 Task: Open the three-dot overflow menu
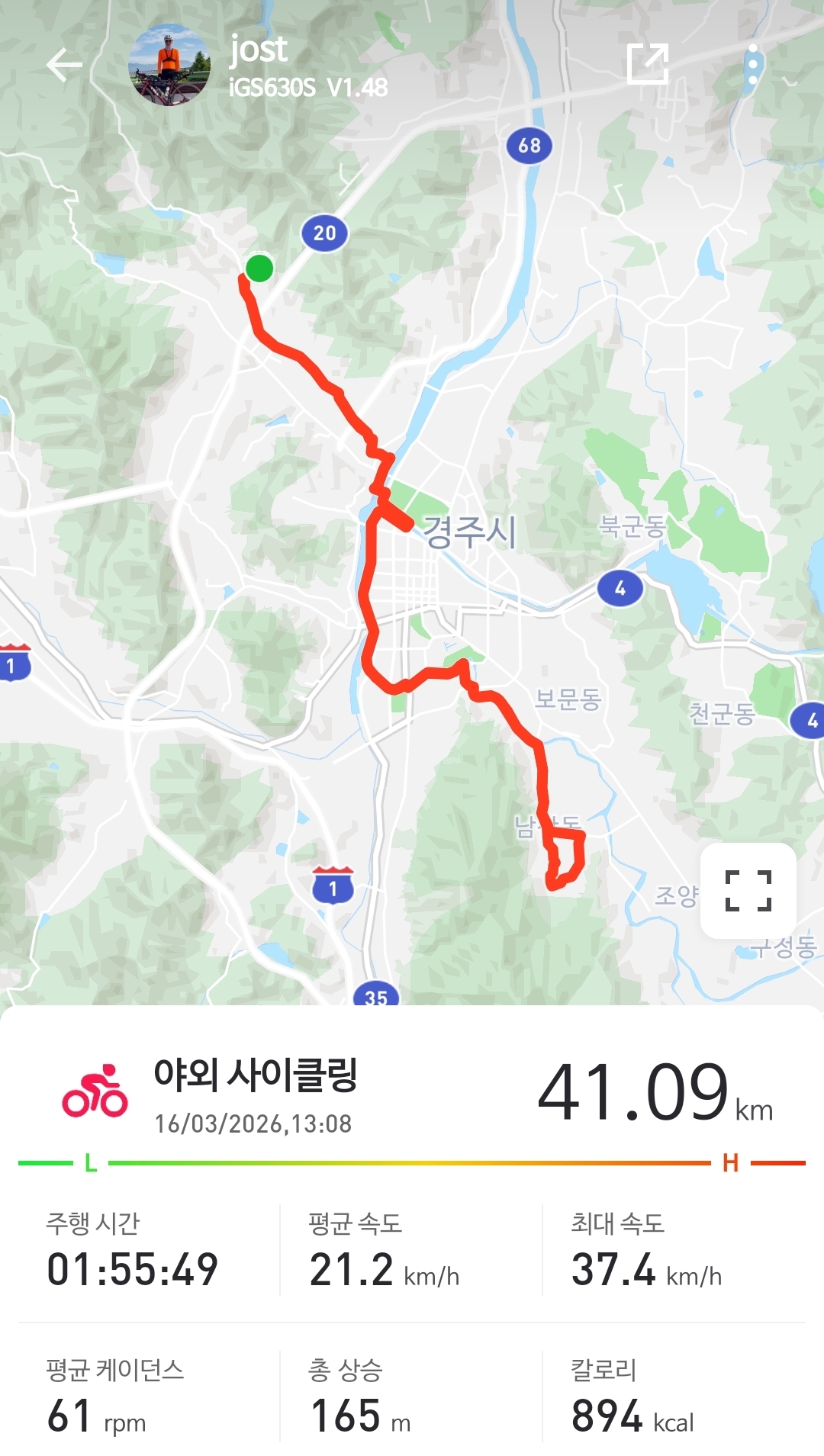pyautogui.click(x=752, y=65)
